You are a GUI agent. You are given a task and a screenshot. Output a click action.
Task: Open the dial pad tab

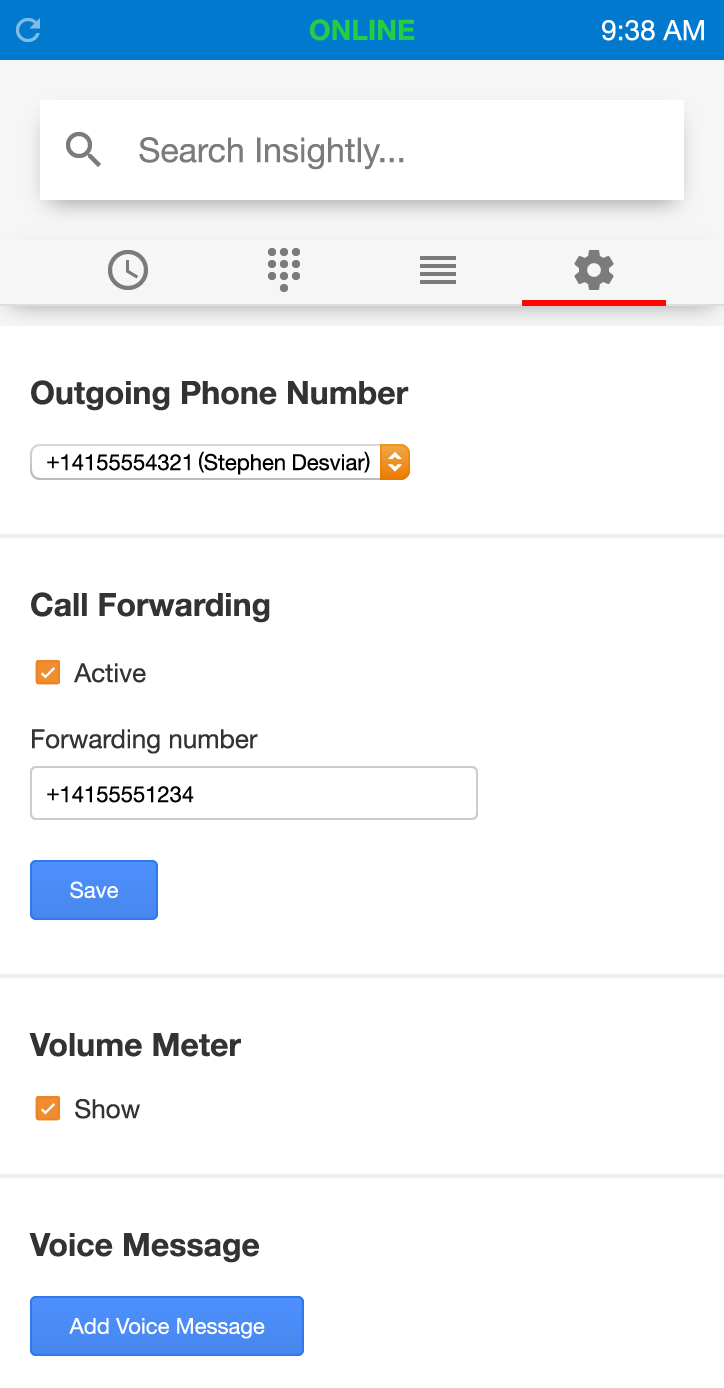[284, 270]
